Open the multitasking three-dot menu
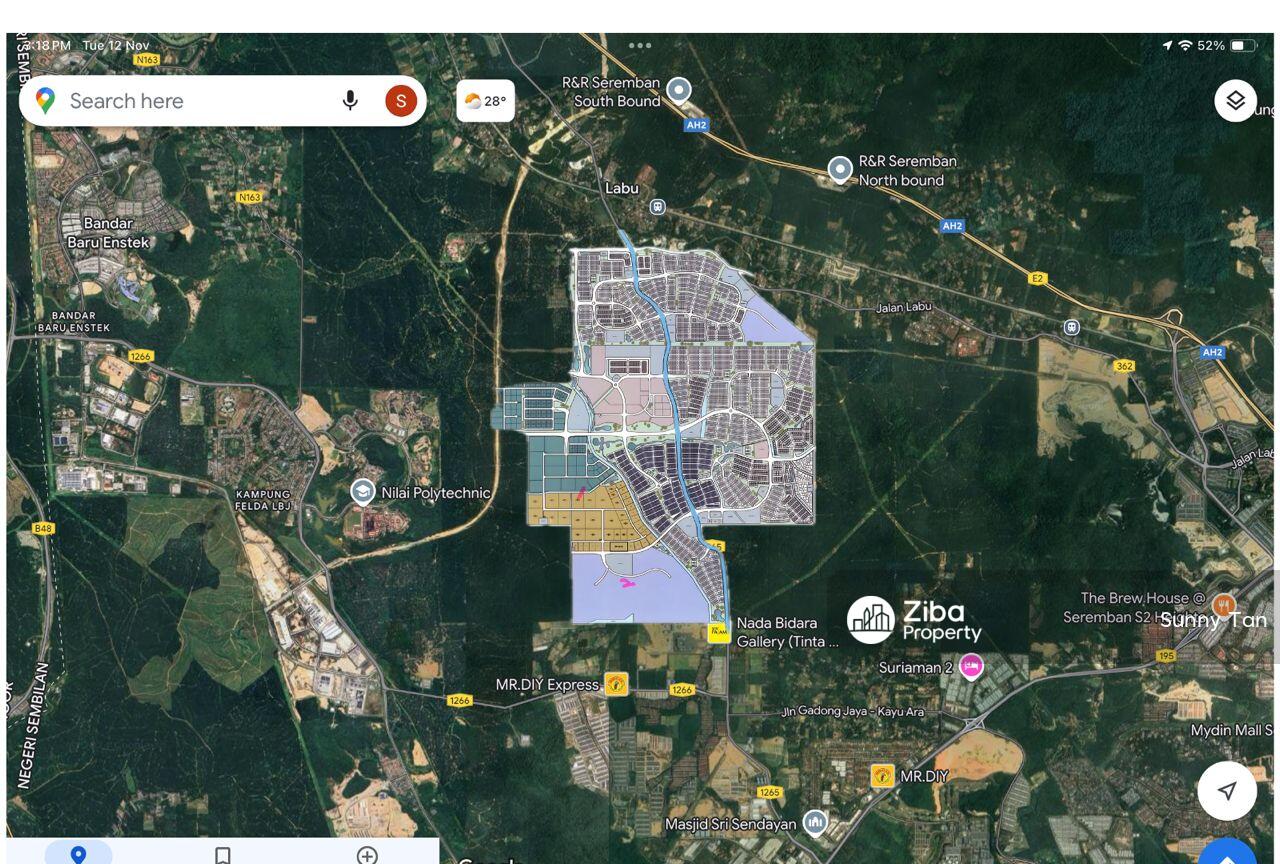1280x864 pixels. coord(640,45)
